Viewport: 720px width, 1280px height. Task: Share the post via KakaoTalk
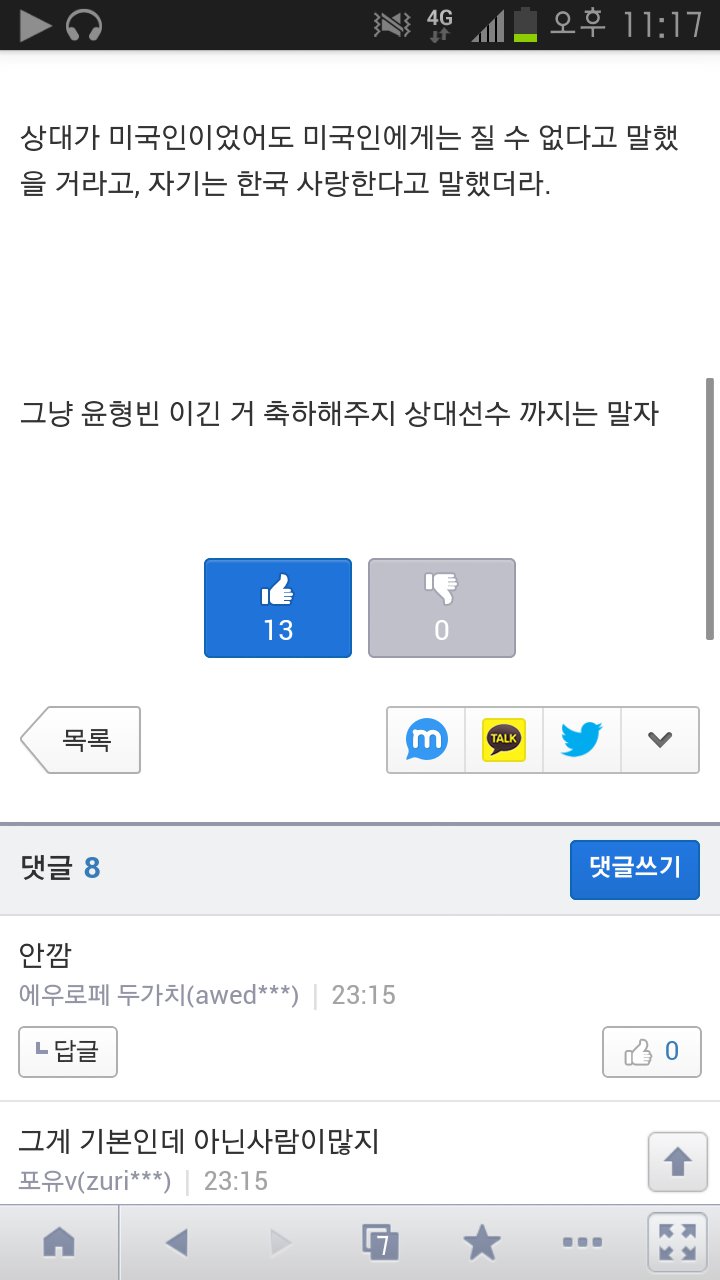[x=504, y=740]
